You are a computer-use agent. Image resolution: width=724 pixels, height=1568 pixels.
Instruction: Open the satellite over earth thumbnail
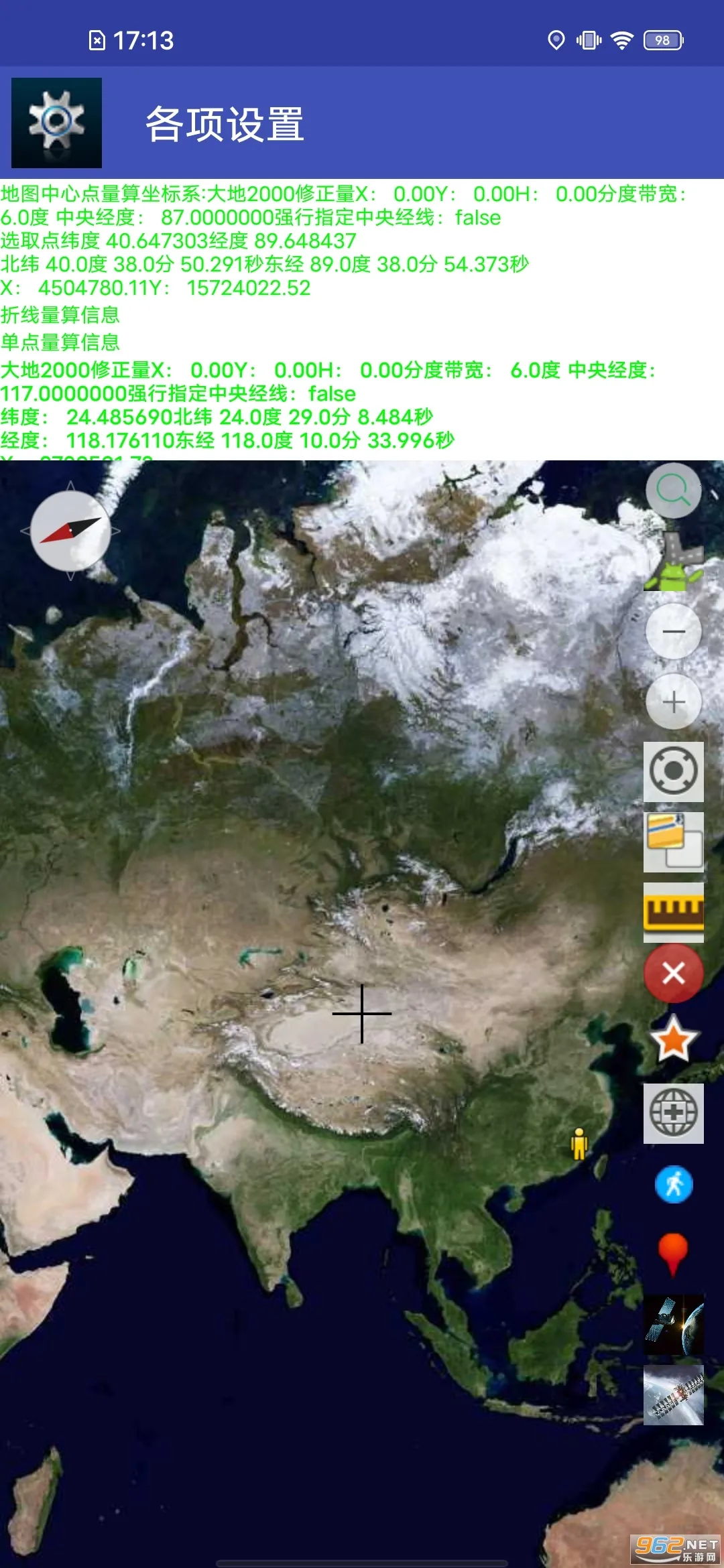tap(673, 1325)
